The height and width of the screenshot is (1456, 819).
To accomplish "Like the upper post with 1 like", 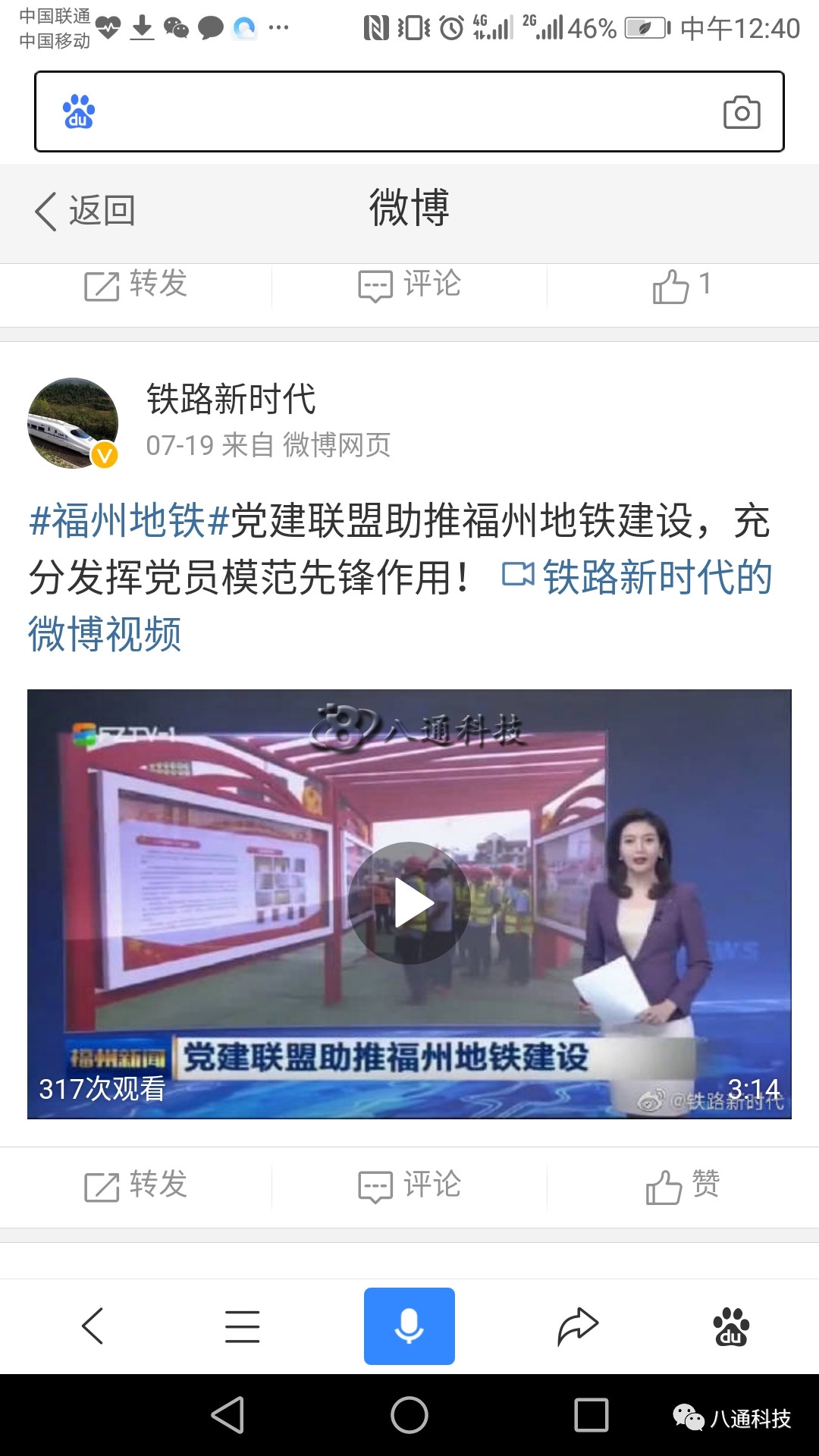I will point(681,286).
